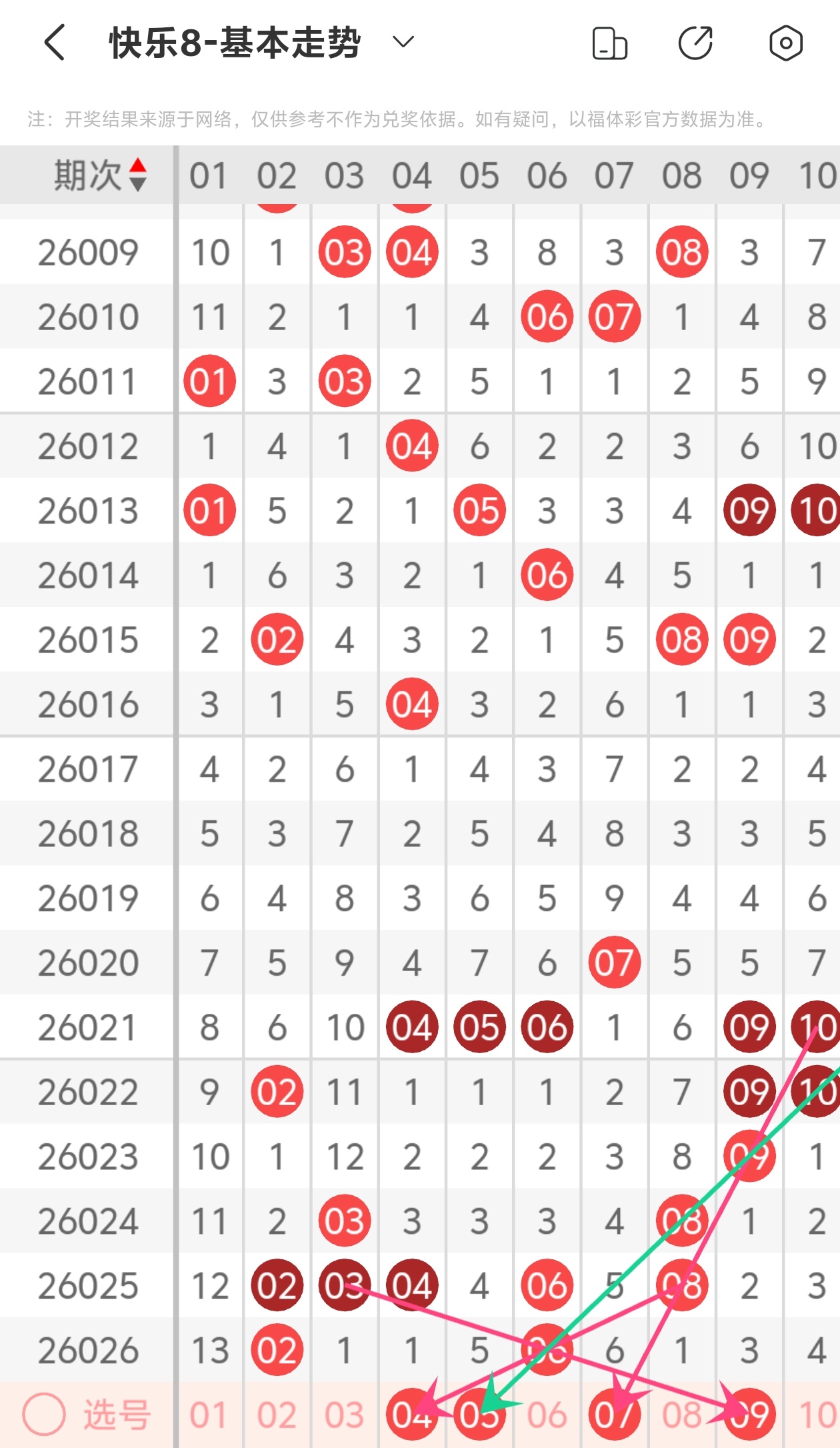Image resolution: width=840 pixels, height=1448 pixels.
Task: Pick number 03 in 选号 row
Action: 344,1415
